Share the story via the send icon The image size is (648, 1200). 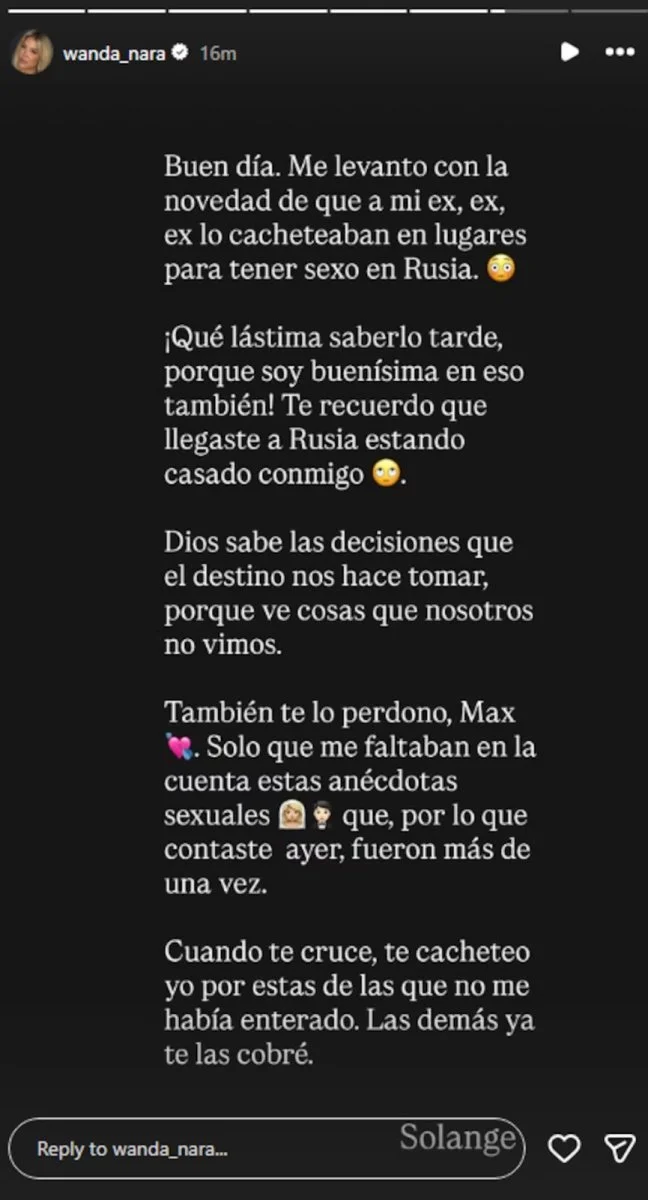620,1146
